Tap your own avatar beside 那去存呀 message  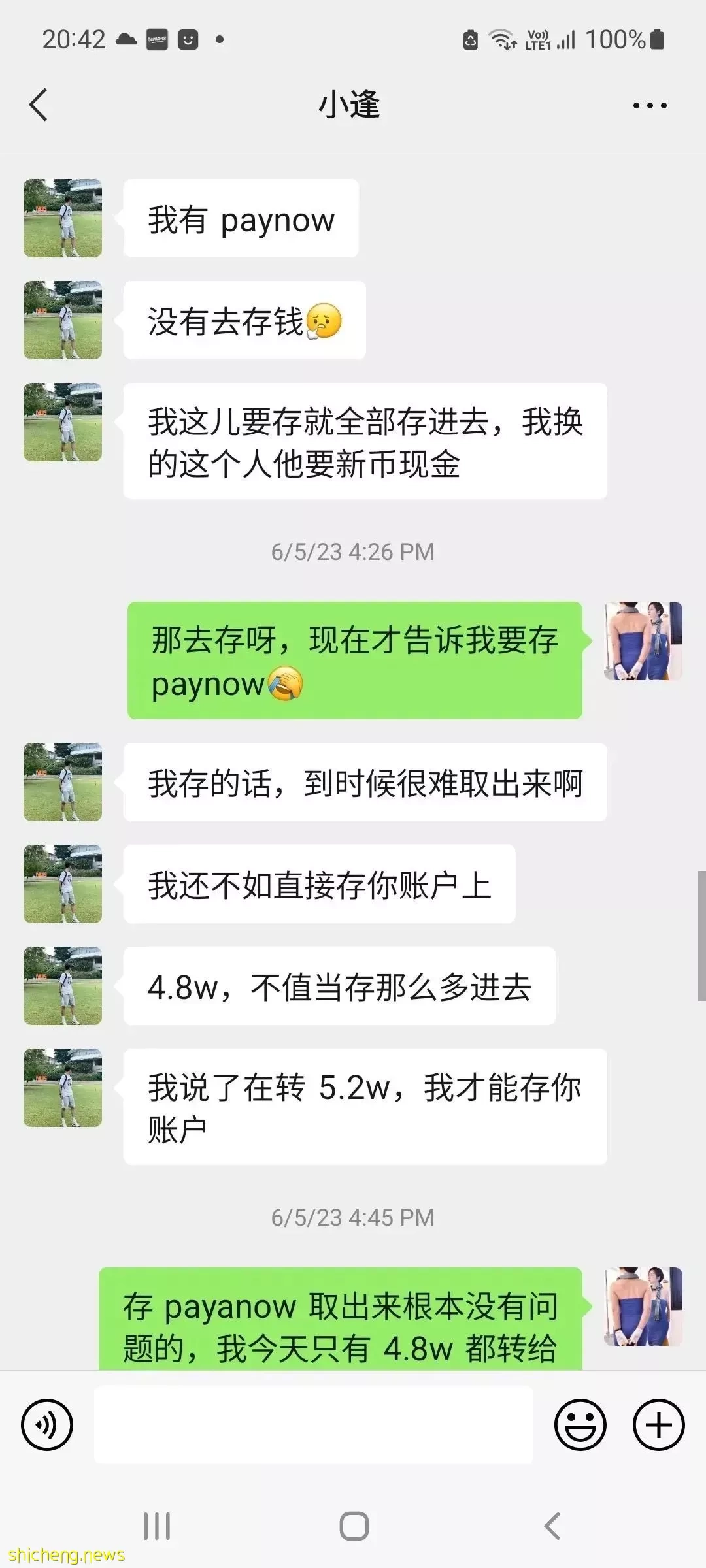643,641
